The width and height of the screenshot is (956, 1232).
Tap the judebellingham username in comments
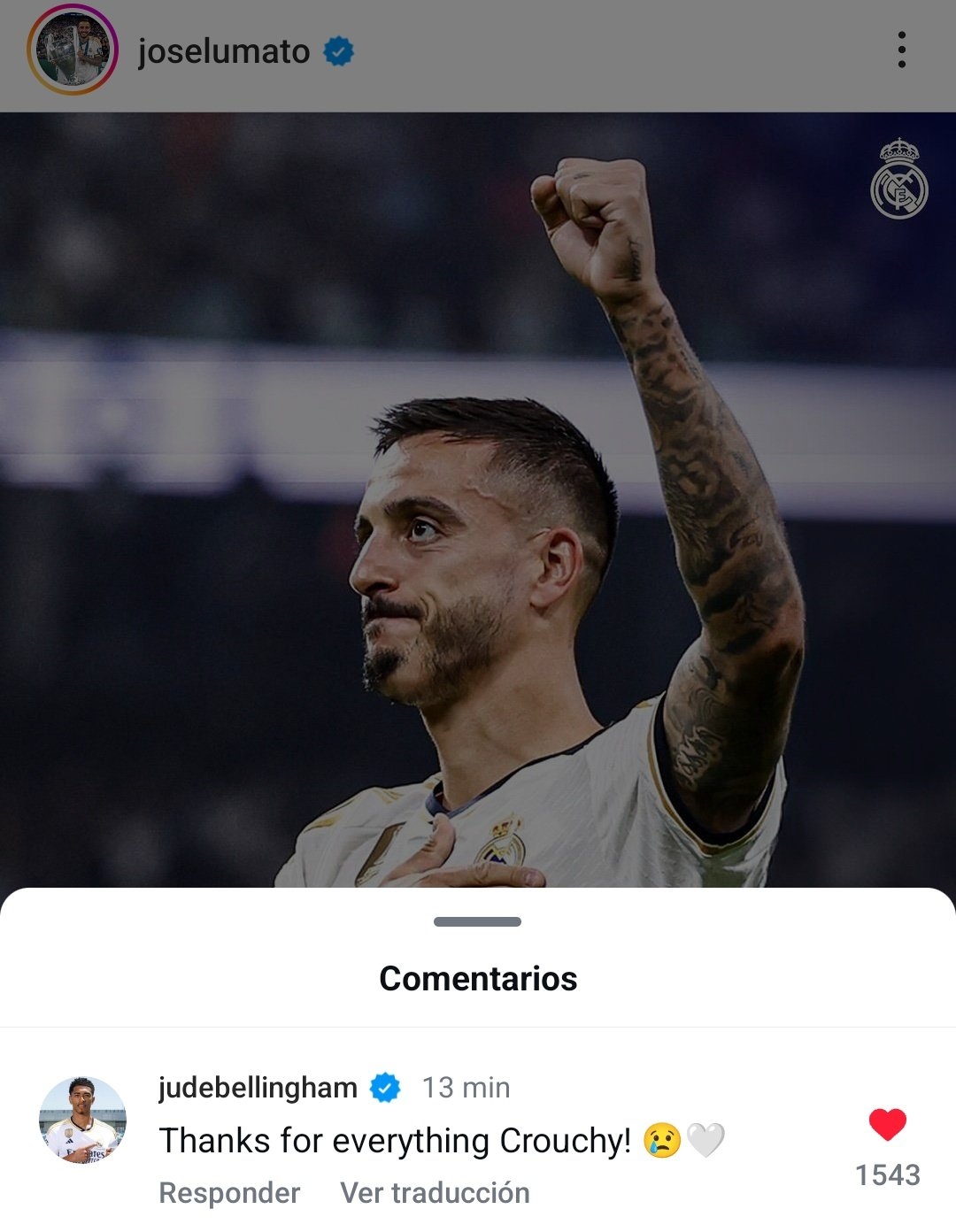(x=258, y=1087)
